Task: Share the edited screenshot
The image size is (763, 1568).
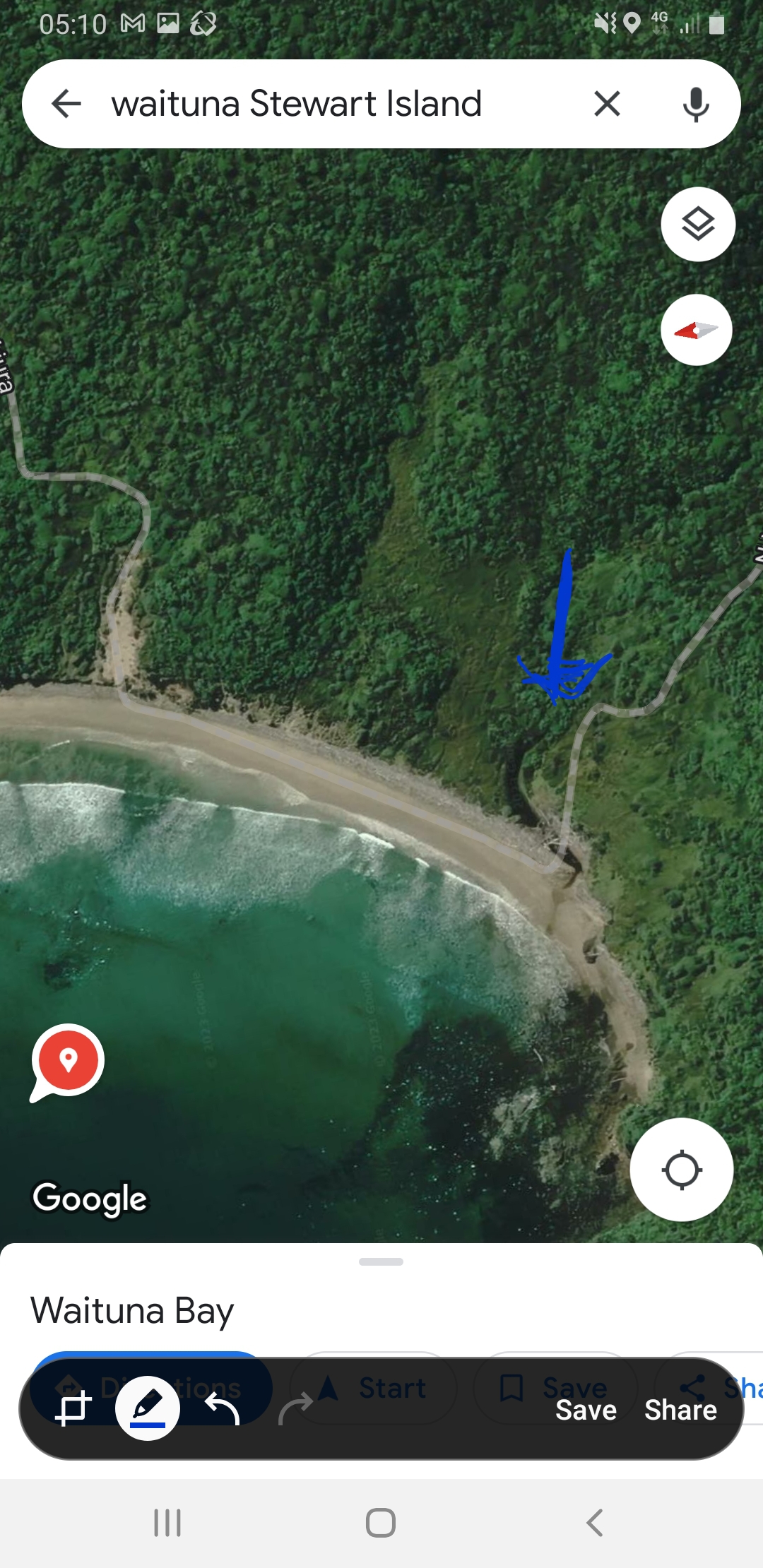Action: point(680,1410)
